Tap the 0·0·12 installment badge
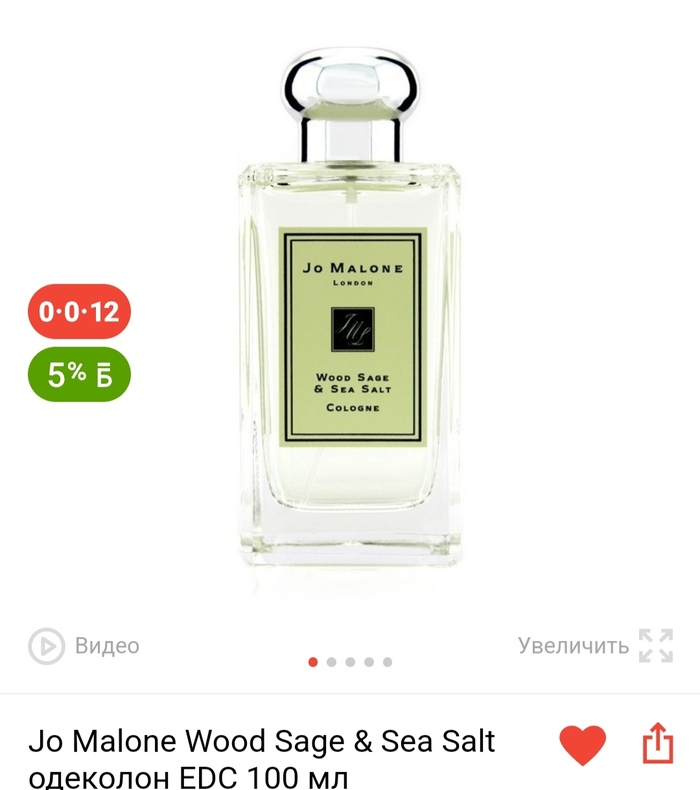This screenshot has width=700, height=790. (79, 311)
